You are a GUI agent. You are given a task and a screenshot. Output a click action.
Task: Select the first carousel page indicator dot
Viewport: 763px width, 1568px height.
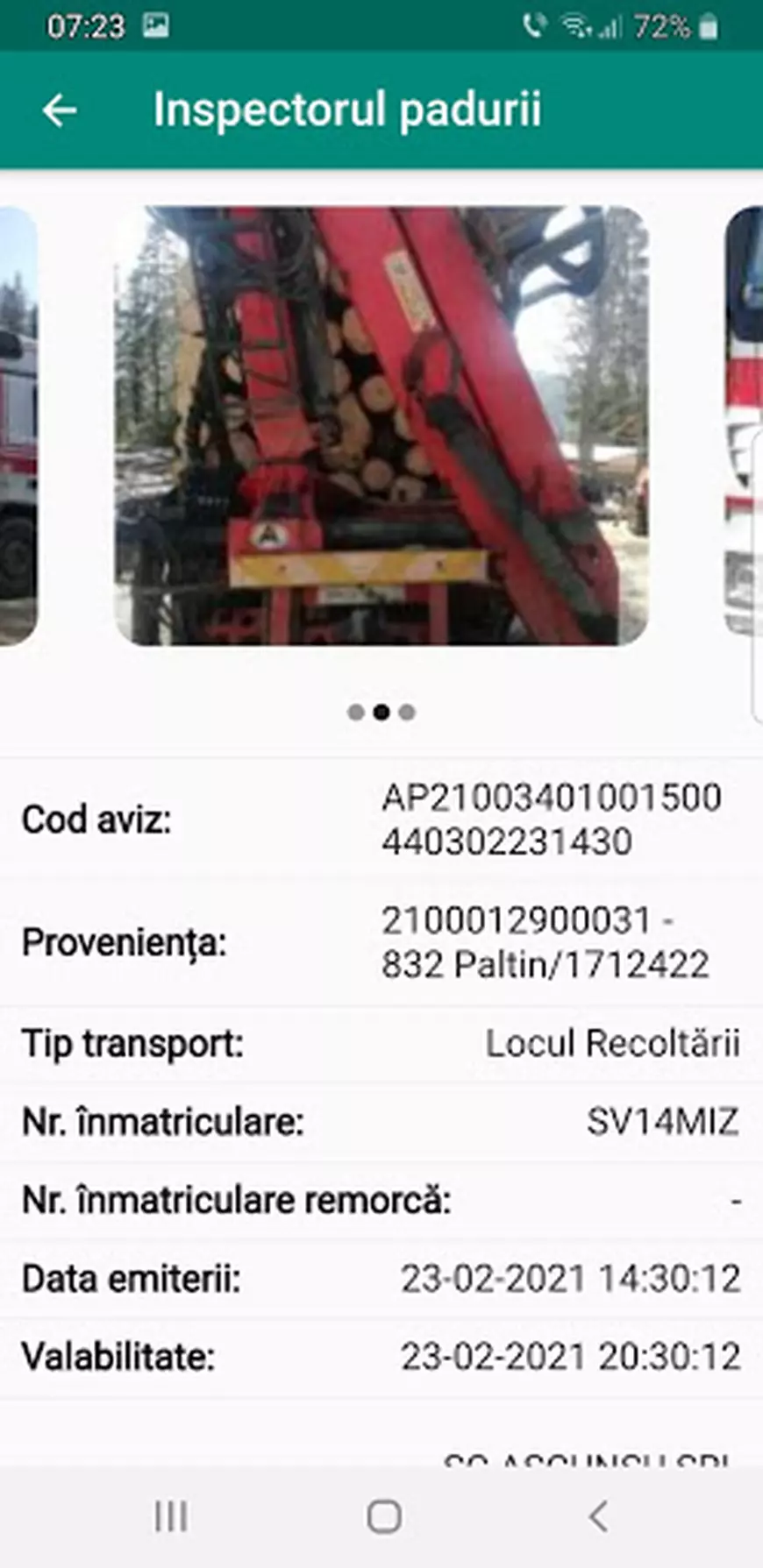click(x=354, y=712)
